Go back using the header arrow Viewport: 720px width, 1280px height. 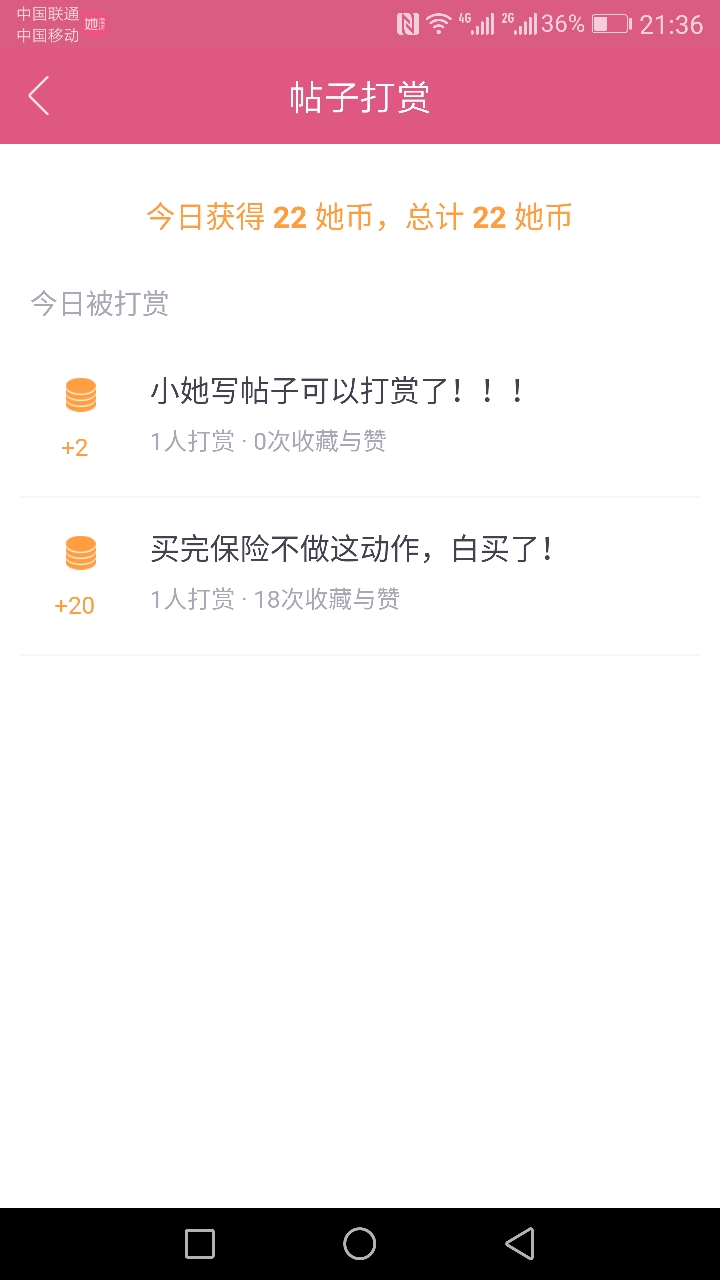(39, 96)
